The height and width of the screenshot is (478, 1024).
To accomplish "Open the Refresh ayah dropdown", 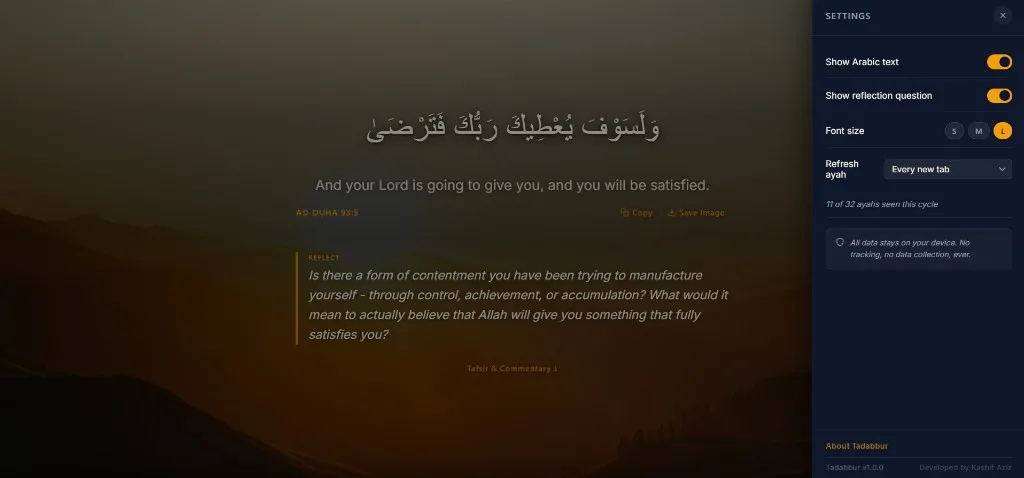I will (947, 169).
